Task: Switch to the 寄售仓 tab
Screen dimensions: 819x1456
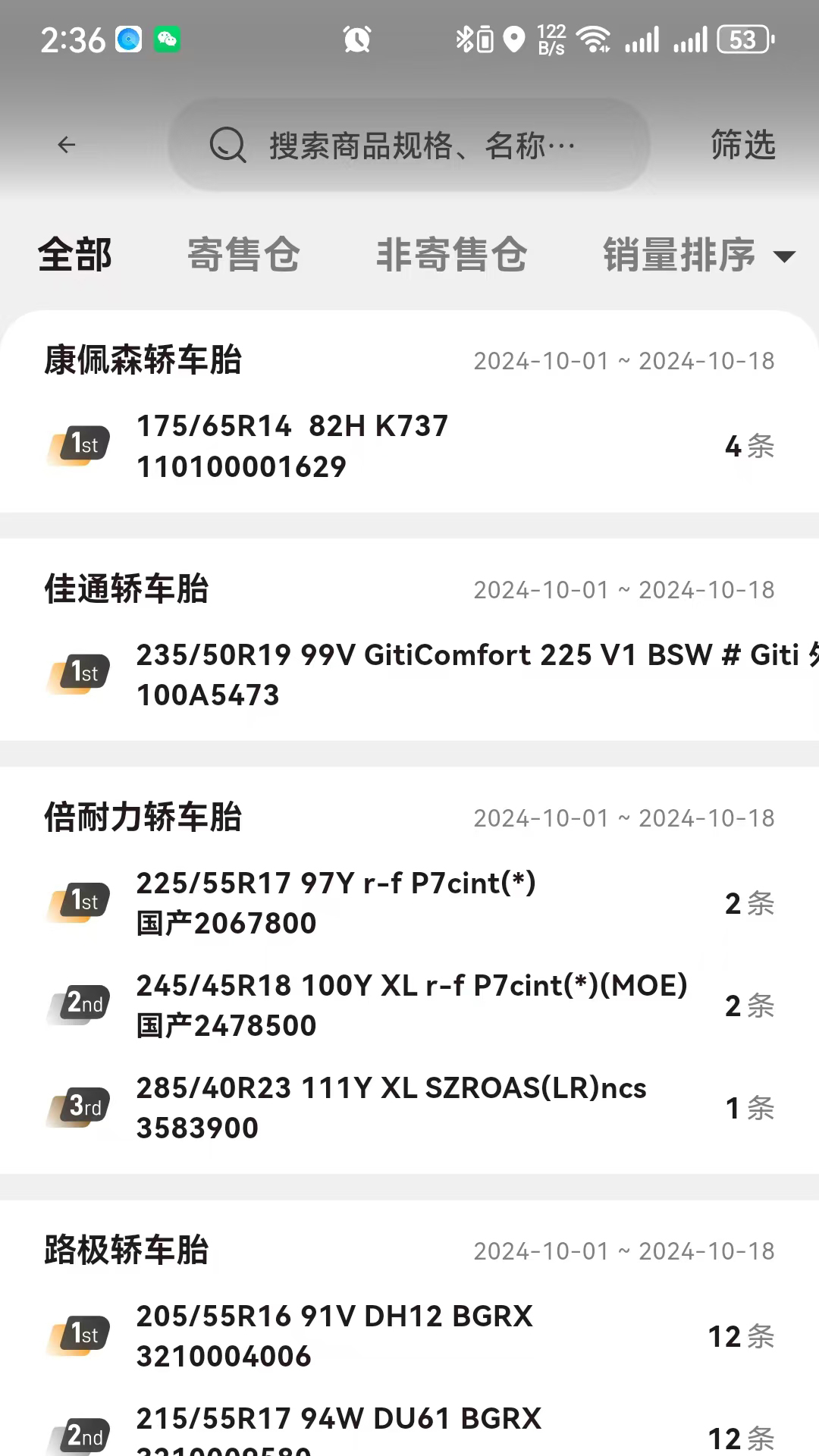Action: coord(243,256)
